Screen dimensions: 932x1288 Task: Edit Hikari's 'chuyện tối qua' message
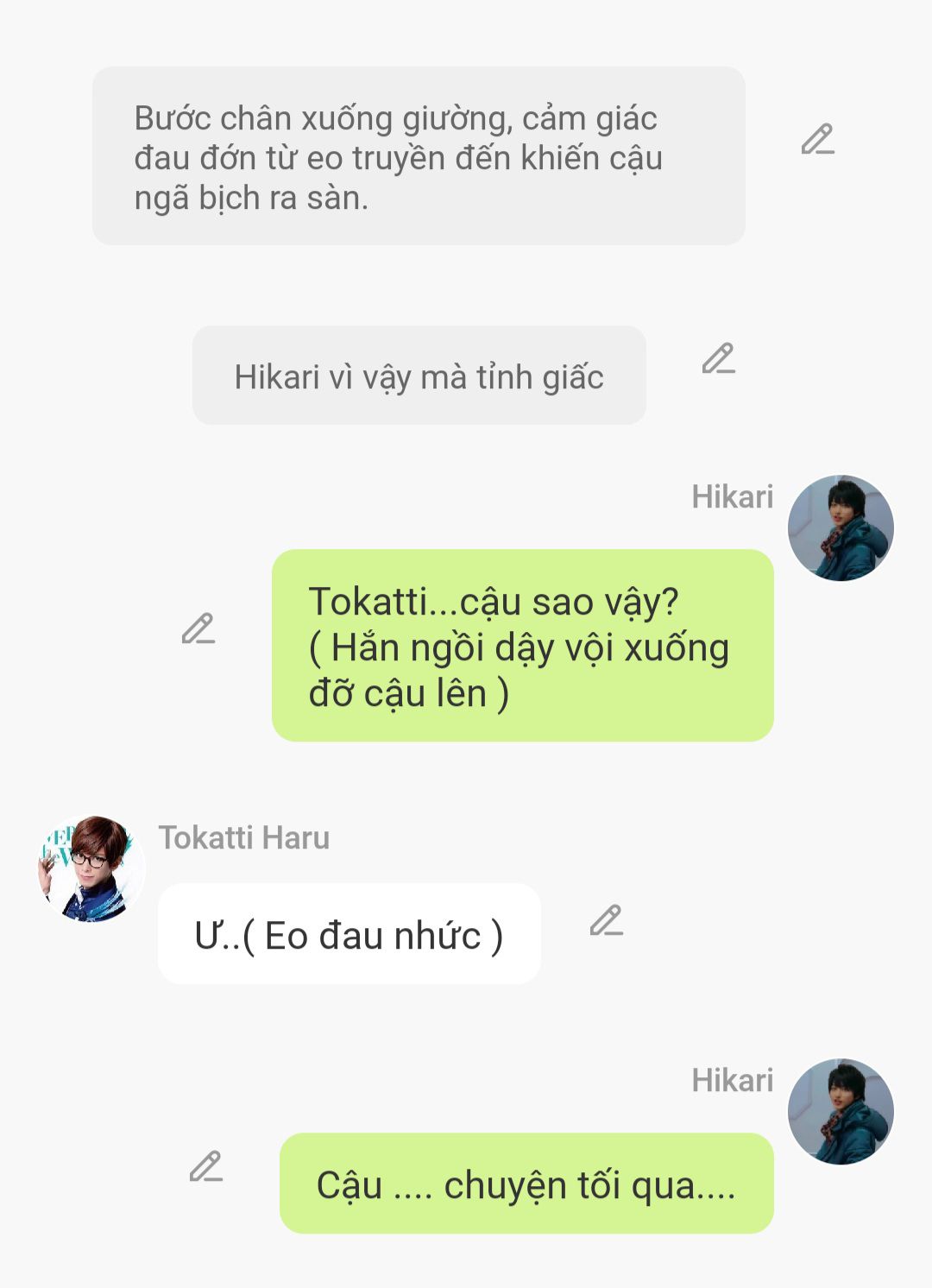click(205, 1167)
